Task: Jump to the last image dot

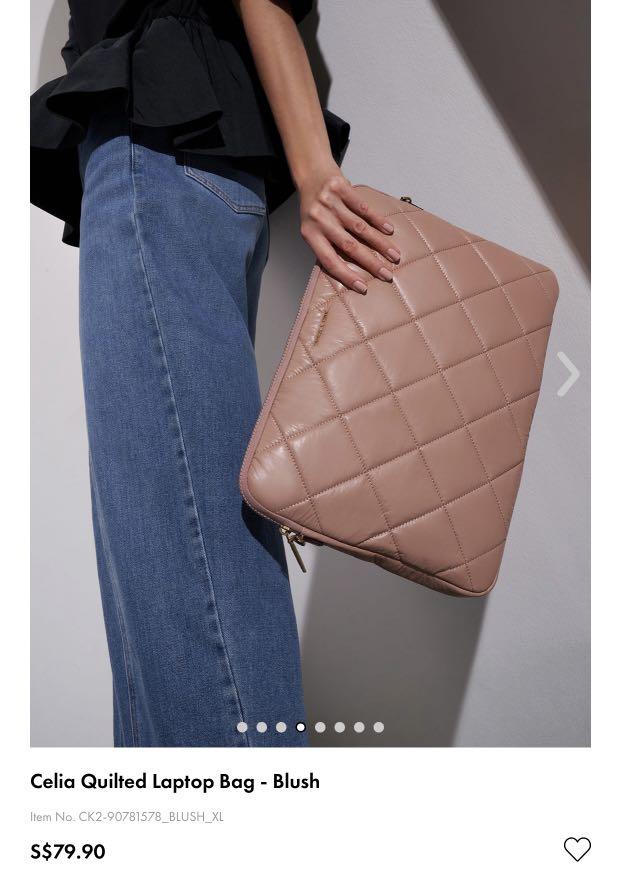Action: (379, 727)
